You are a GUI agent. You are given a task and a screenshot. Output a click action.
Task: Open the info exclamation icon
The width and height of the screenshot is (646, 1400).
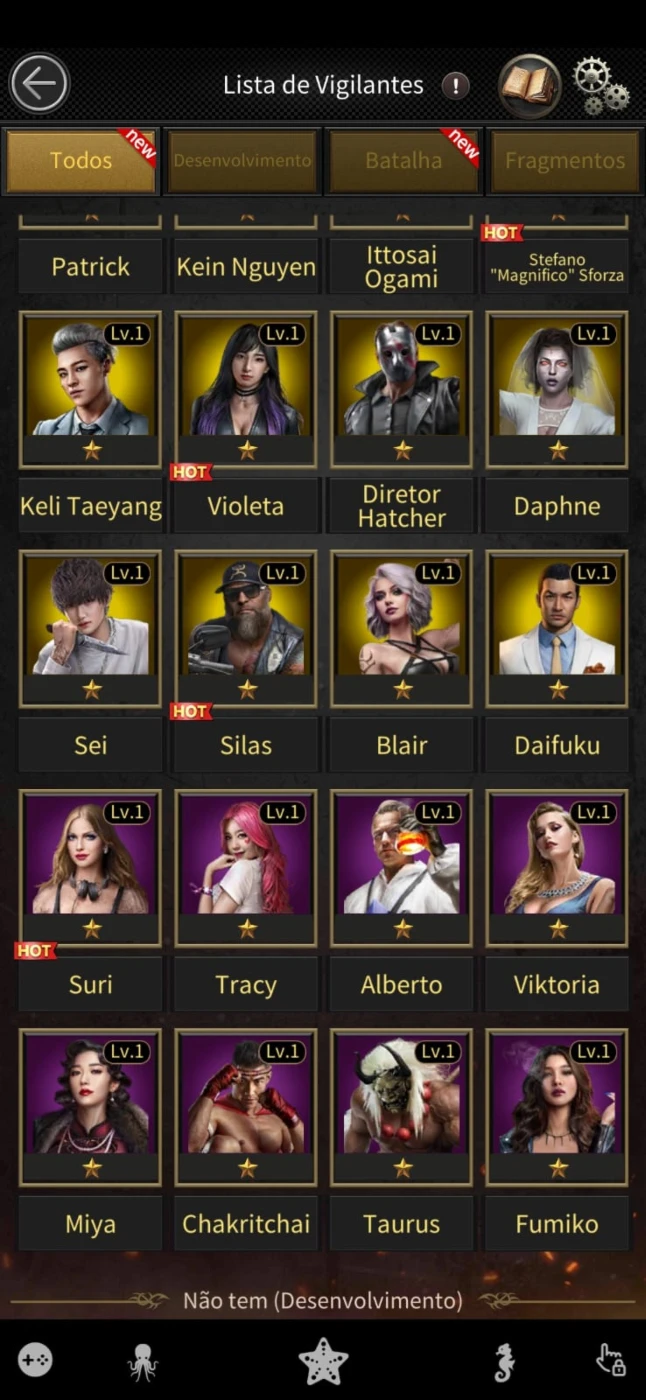click(455, 86)
